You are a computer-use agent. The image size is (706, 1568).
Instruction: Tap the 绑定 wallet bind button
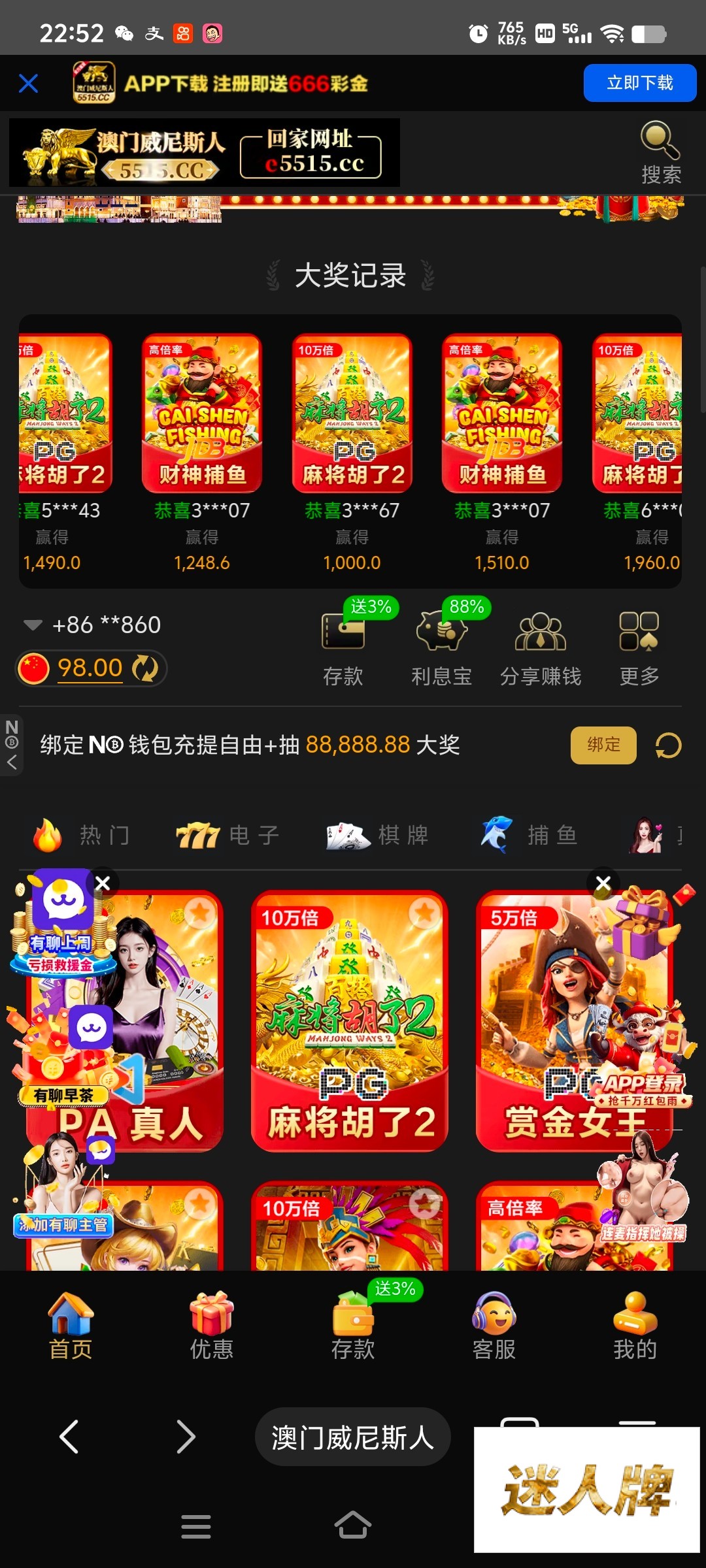coord(603,745)
